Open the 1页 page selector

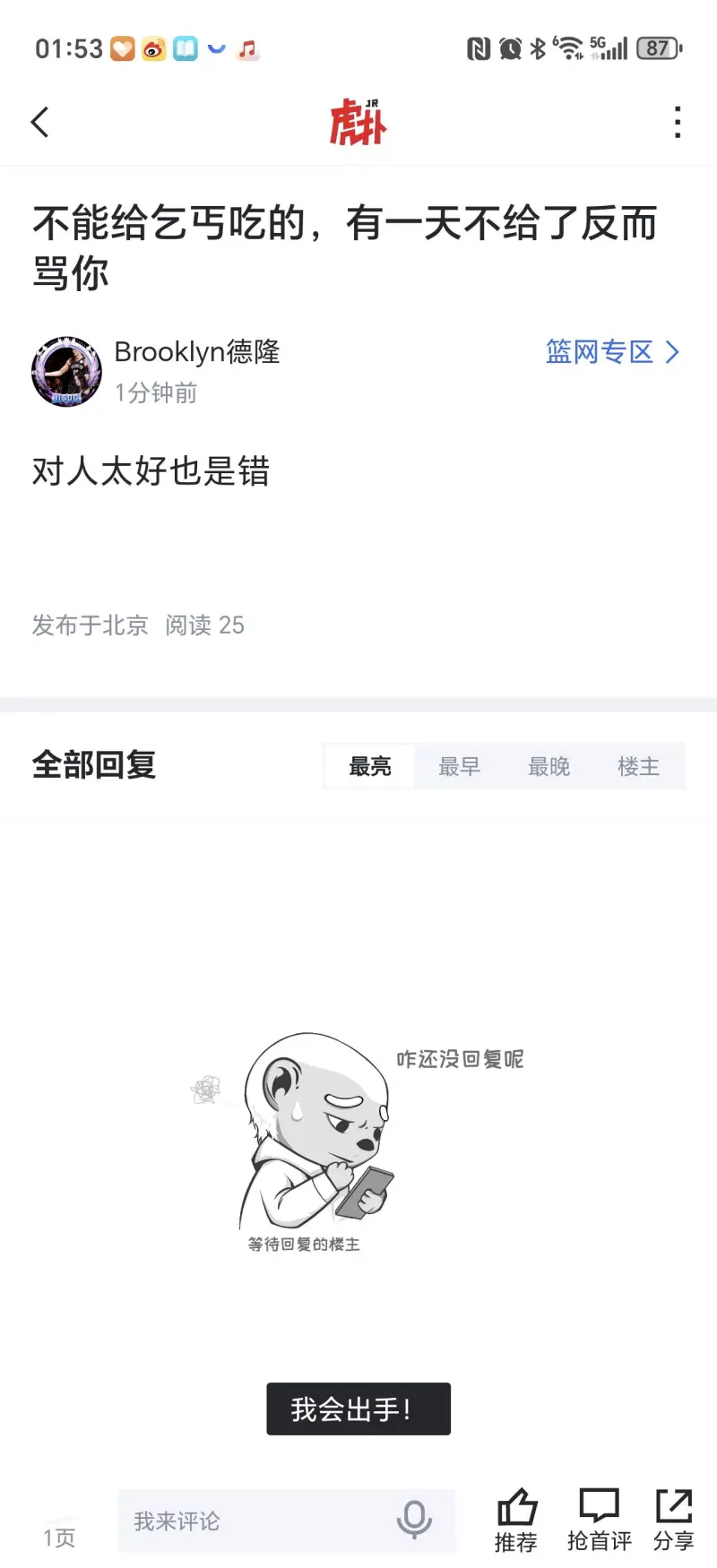pyautogui.click(x=59, y=1538)
